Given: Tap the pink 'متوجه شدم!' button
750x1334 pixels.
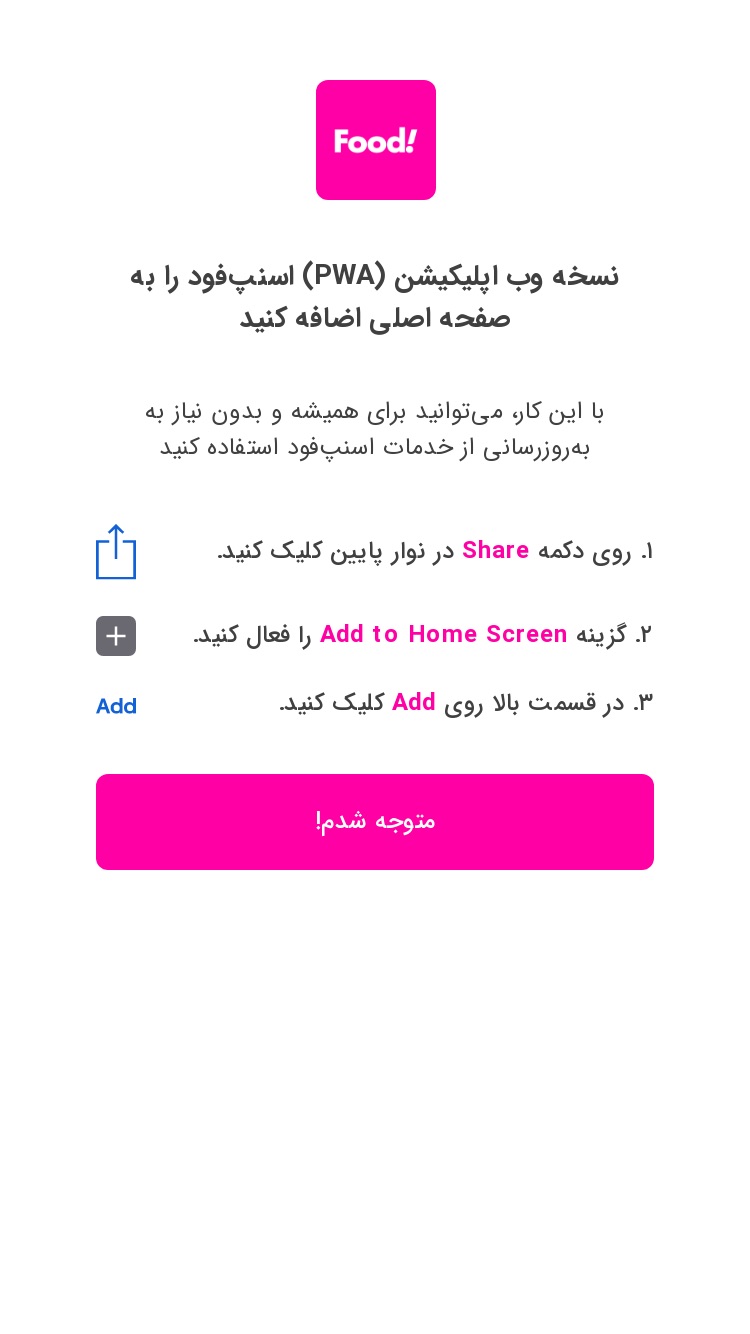Looking at the screenshot, I should (x=375, y=822).
